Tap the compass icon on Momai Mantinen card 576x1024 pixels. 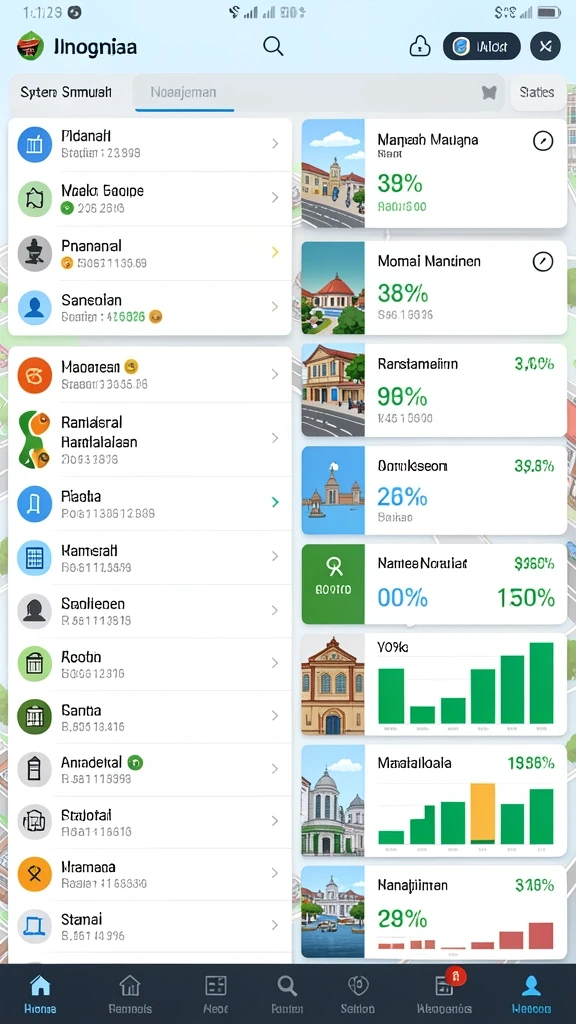click(543, 262)
